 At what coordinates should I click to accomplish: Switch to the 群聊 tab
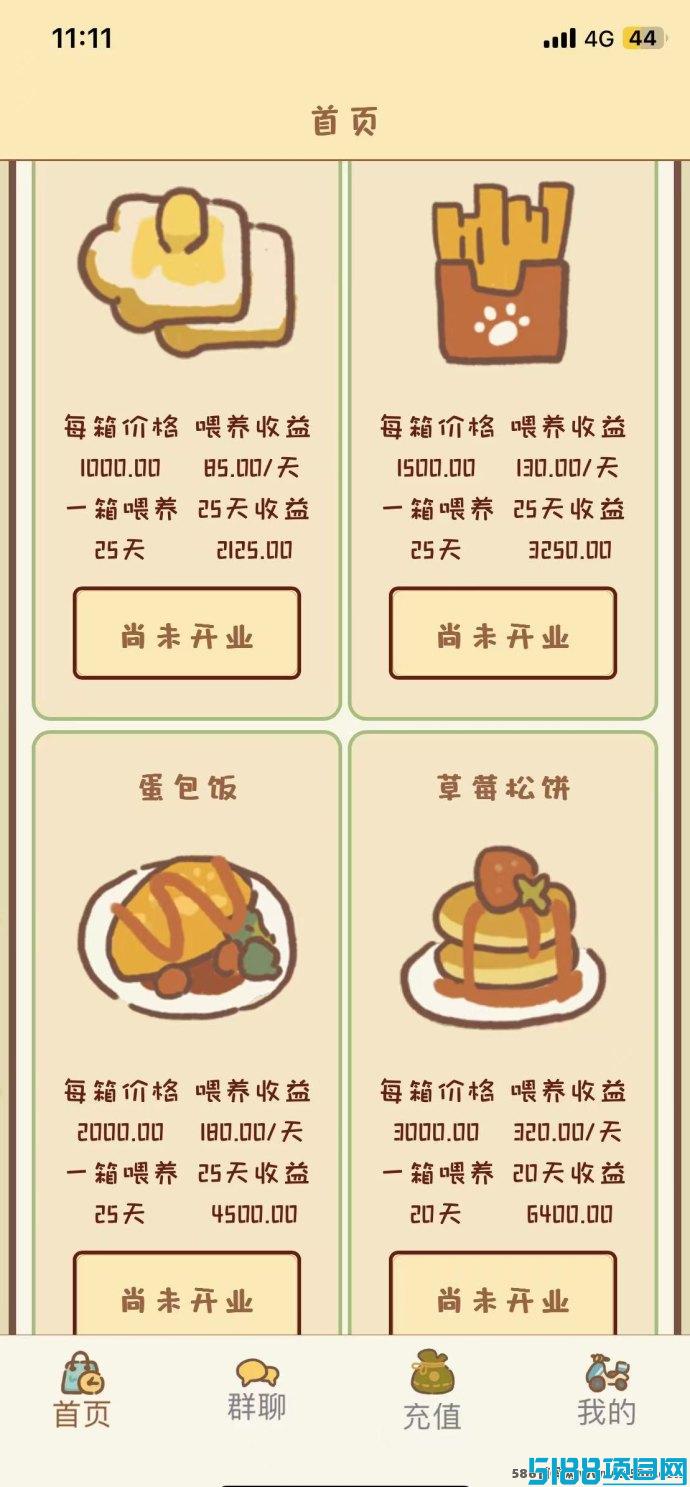tap(257, 1390)
